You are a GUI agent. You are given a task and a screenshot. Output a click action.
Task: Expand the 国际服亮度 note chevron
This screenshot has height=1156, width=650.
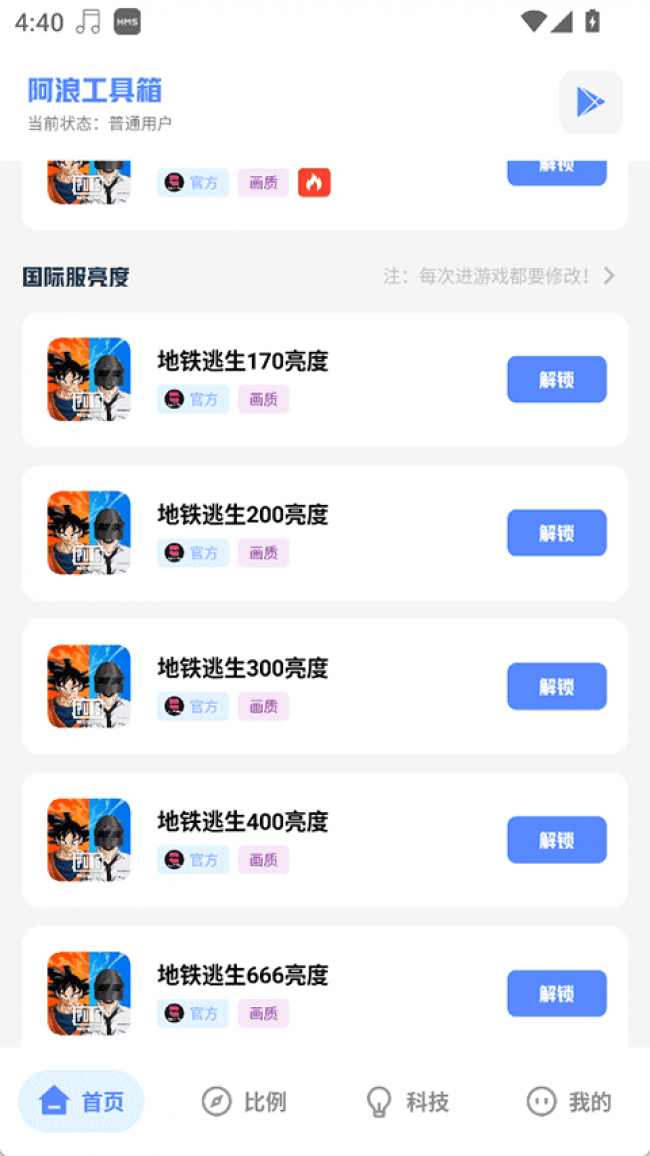point(609,276)
